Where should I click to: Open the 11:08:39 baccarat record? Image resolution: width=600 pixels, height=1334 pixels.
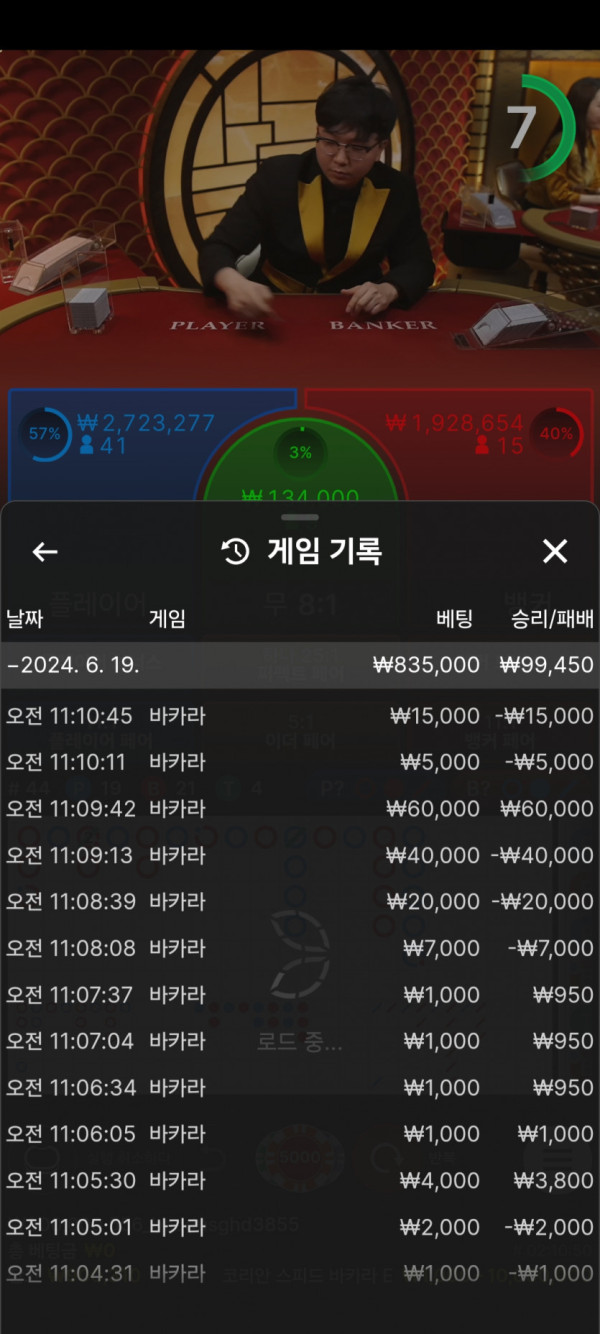pyautogui.click(x=300, y=901)
